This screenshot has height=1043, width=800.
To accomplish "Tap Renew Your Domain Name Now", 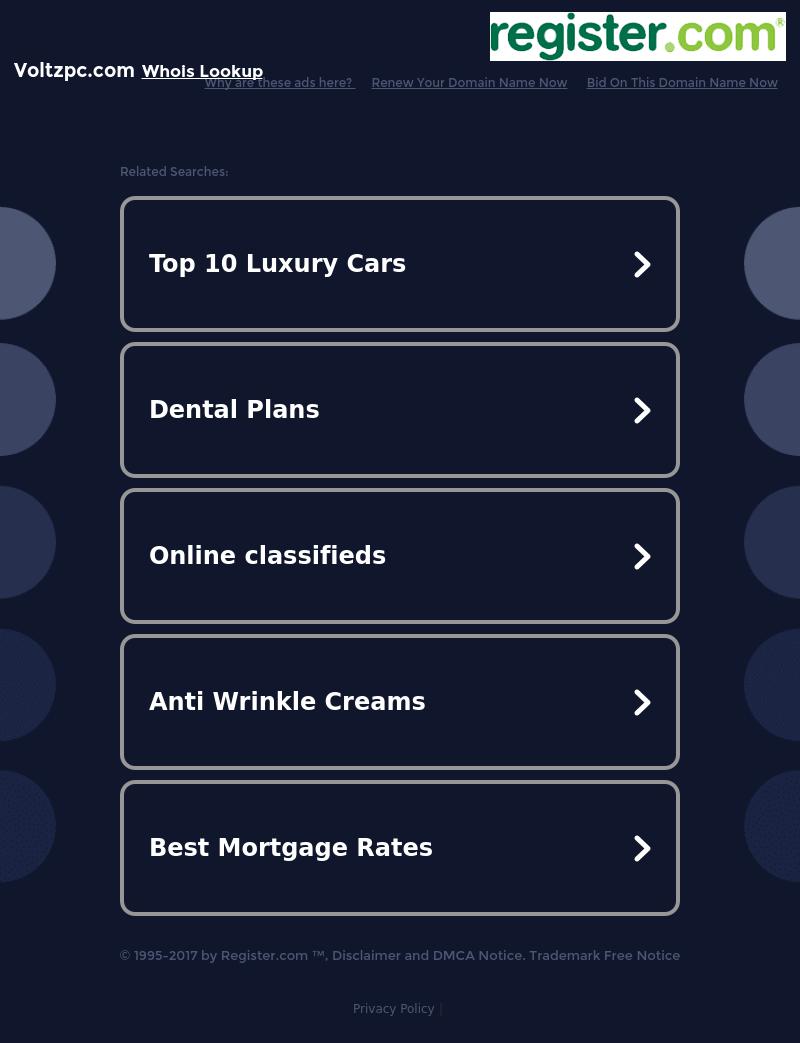I will click(x=469, y=83).
